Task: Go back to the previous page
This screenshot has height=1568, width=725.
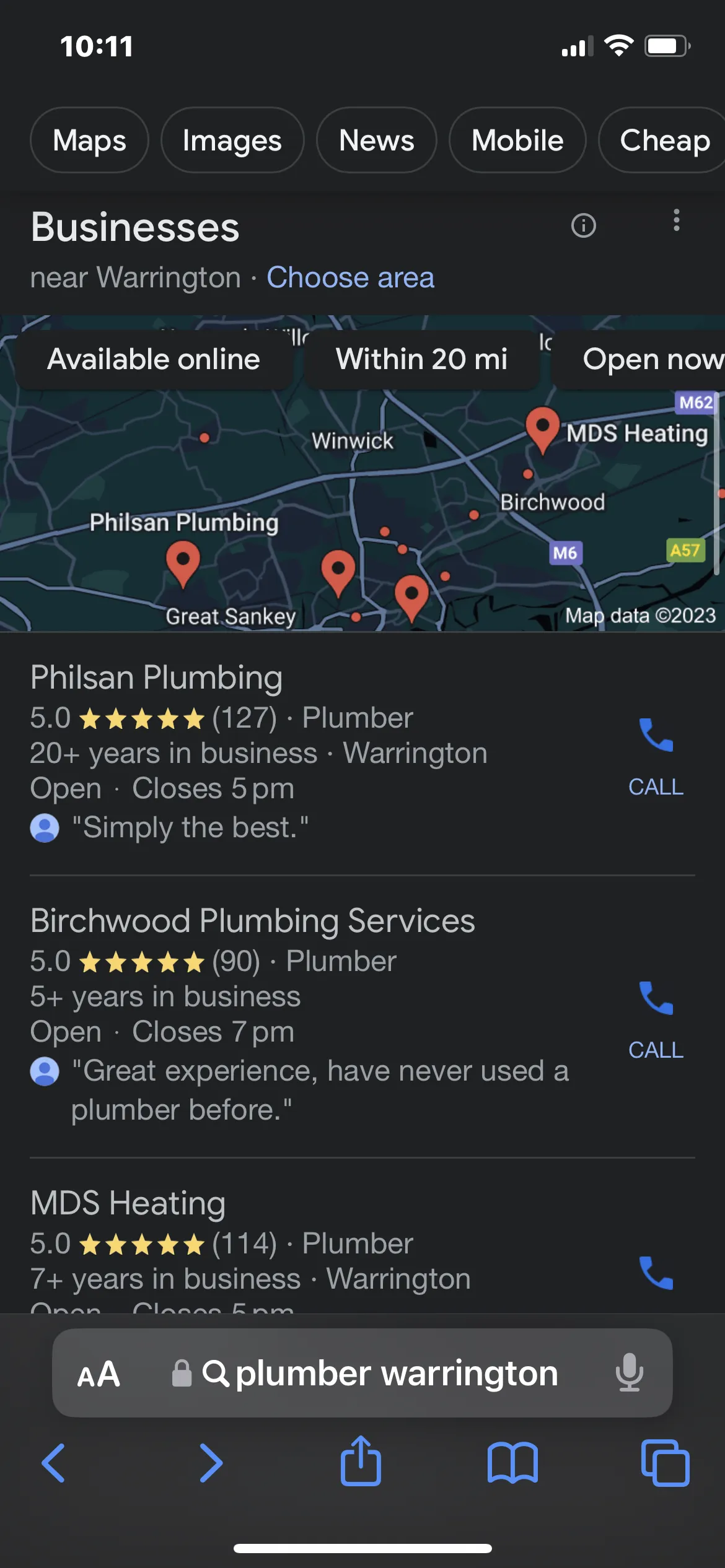Action: tap(53, 1463)
